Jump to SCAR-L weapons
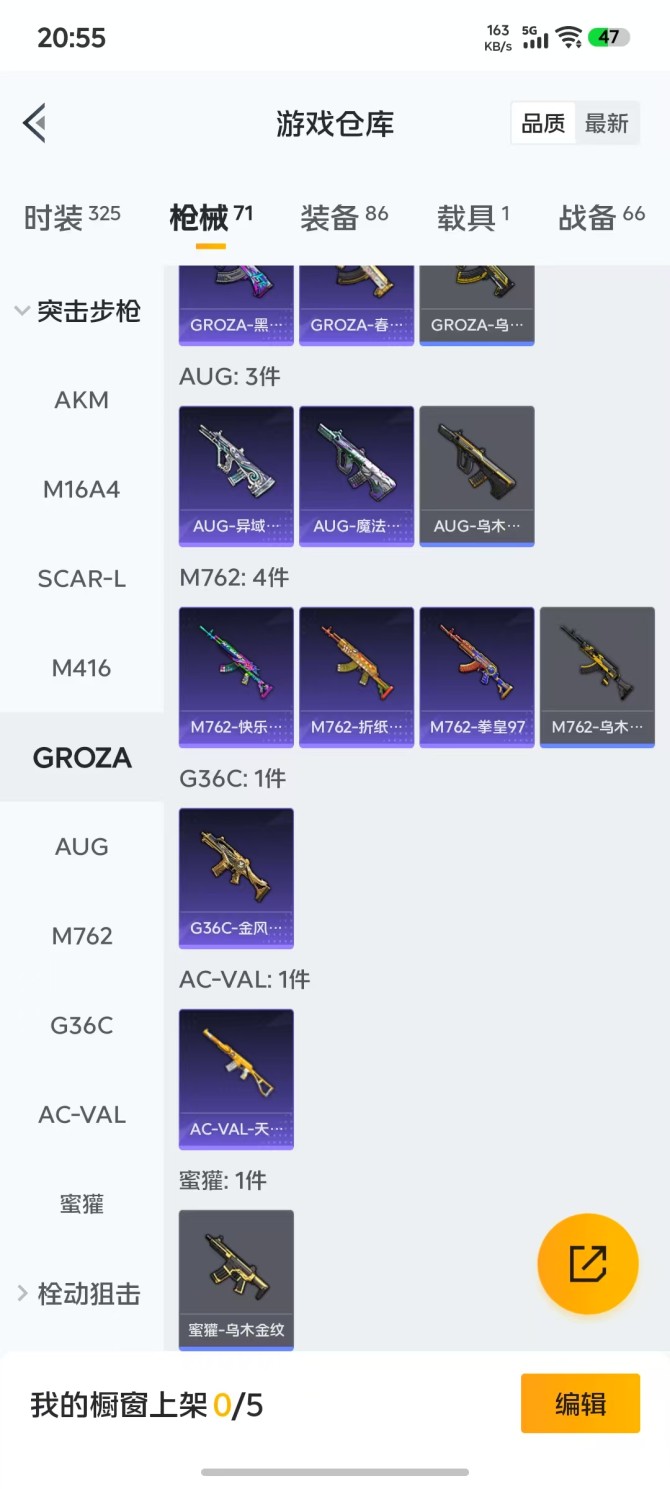 pos(81,579)
